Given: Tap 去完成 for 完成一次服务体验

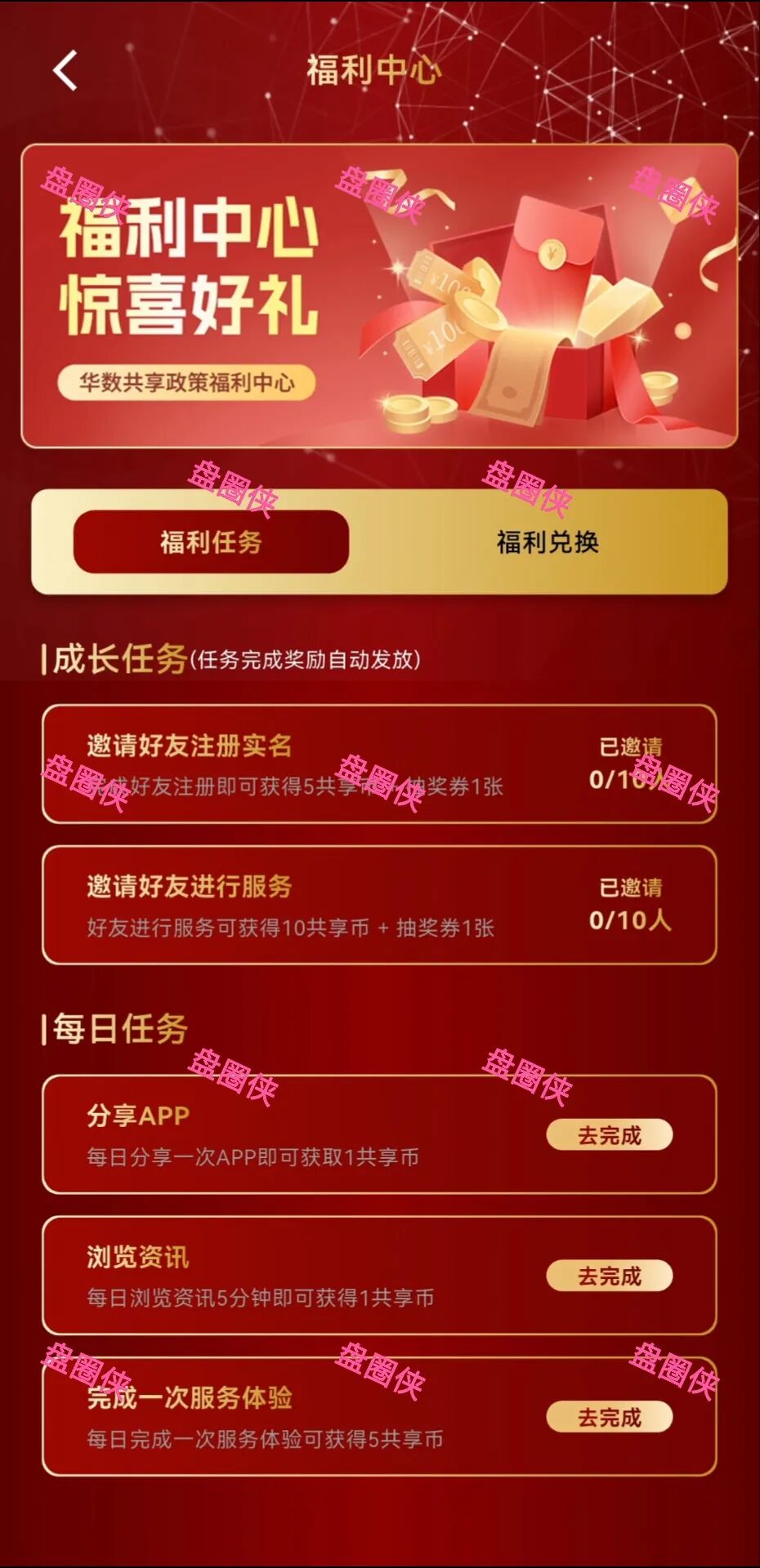Looking at the screenshot, I should click(x=609, y=1417).
